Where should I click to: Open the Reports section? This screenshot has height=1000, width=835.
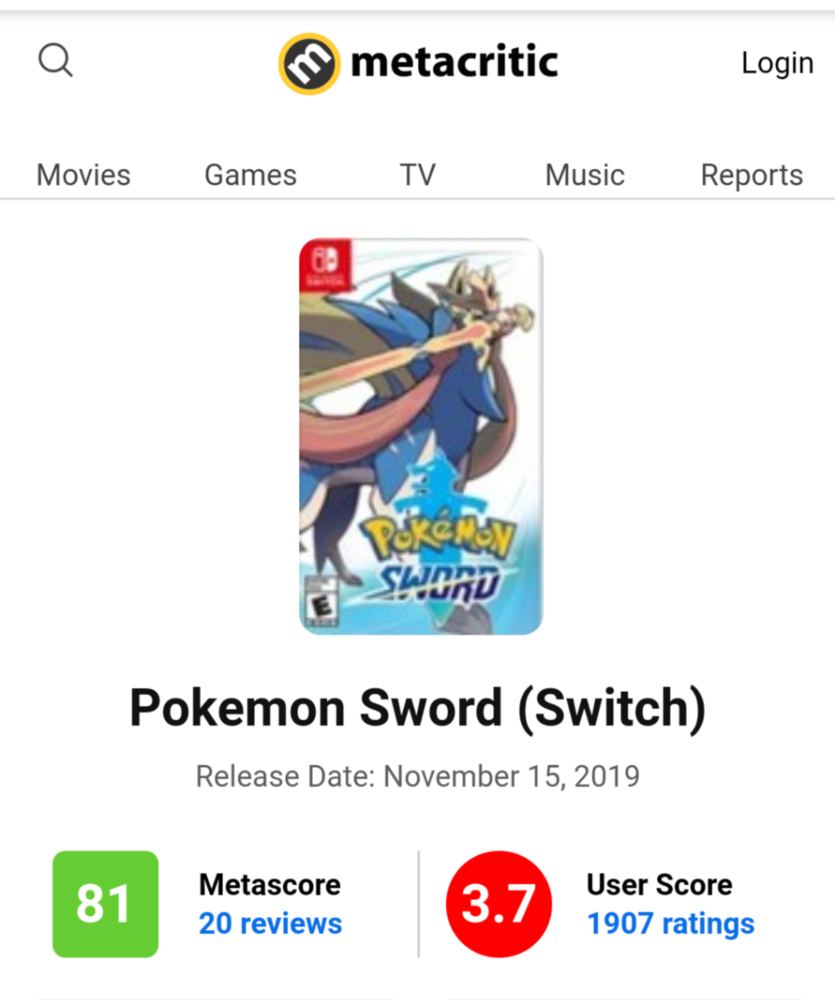751,175
